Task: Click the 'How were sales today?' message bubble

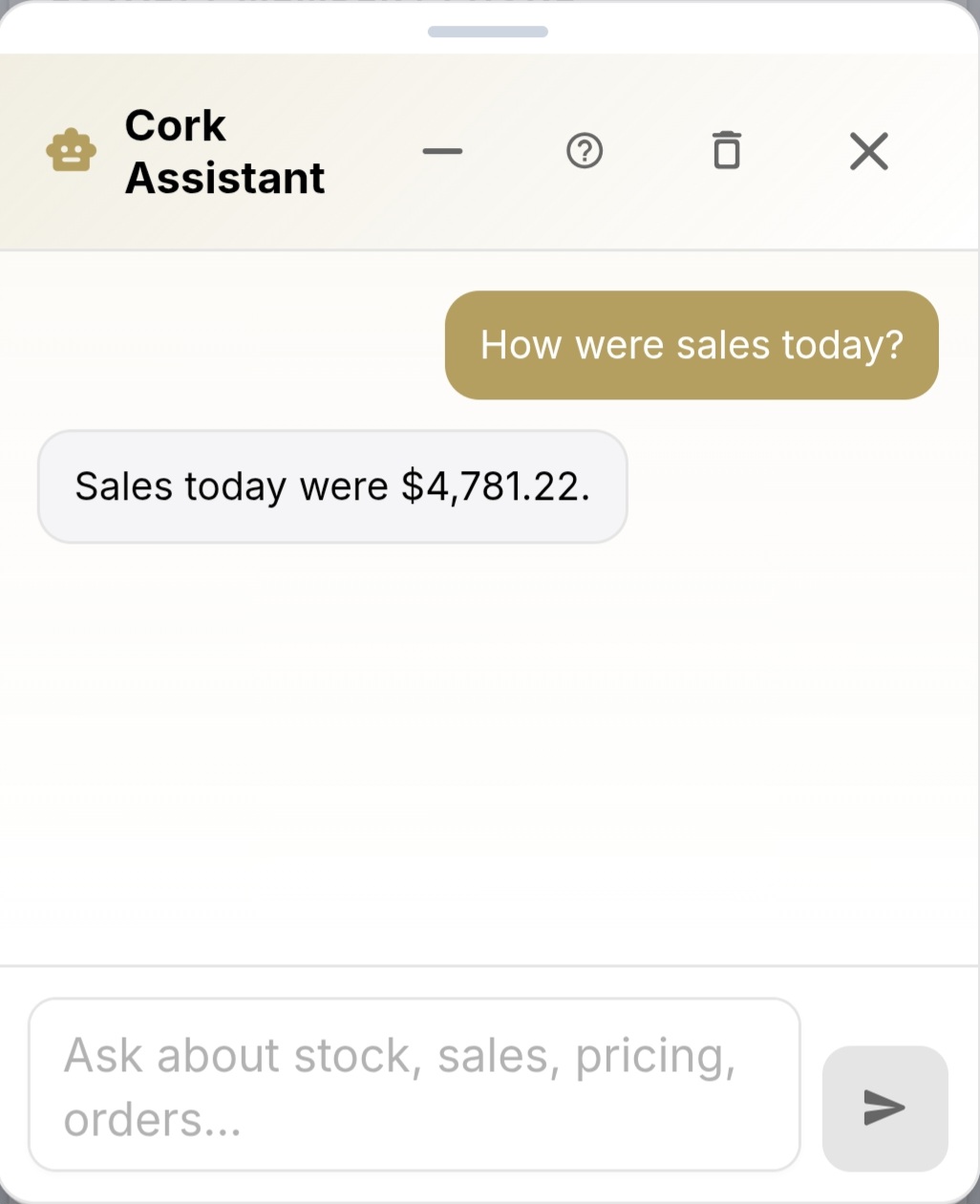Action: click(691, 345)
